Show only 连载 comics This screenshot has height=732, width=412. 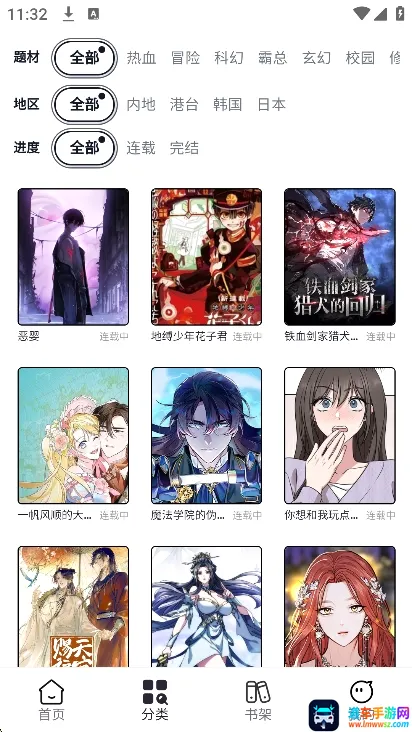point(141,148)
